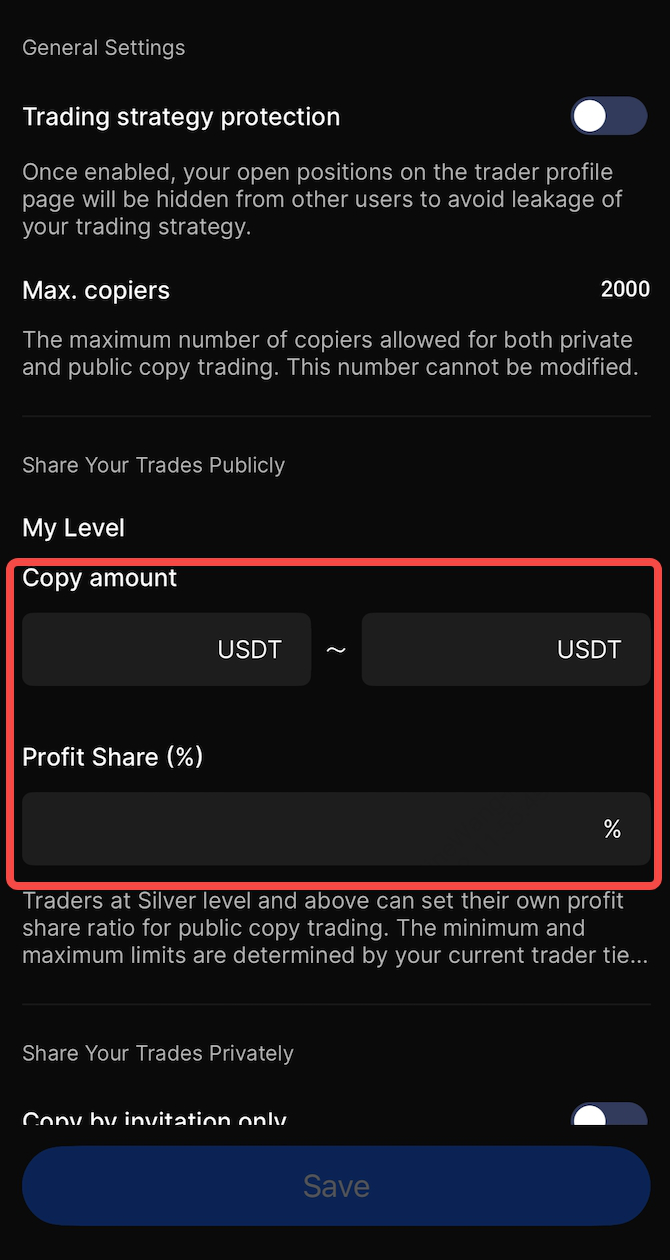Save the copy trading settings

[x=336, y=1186]
